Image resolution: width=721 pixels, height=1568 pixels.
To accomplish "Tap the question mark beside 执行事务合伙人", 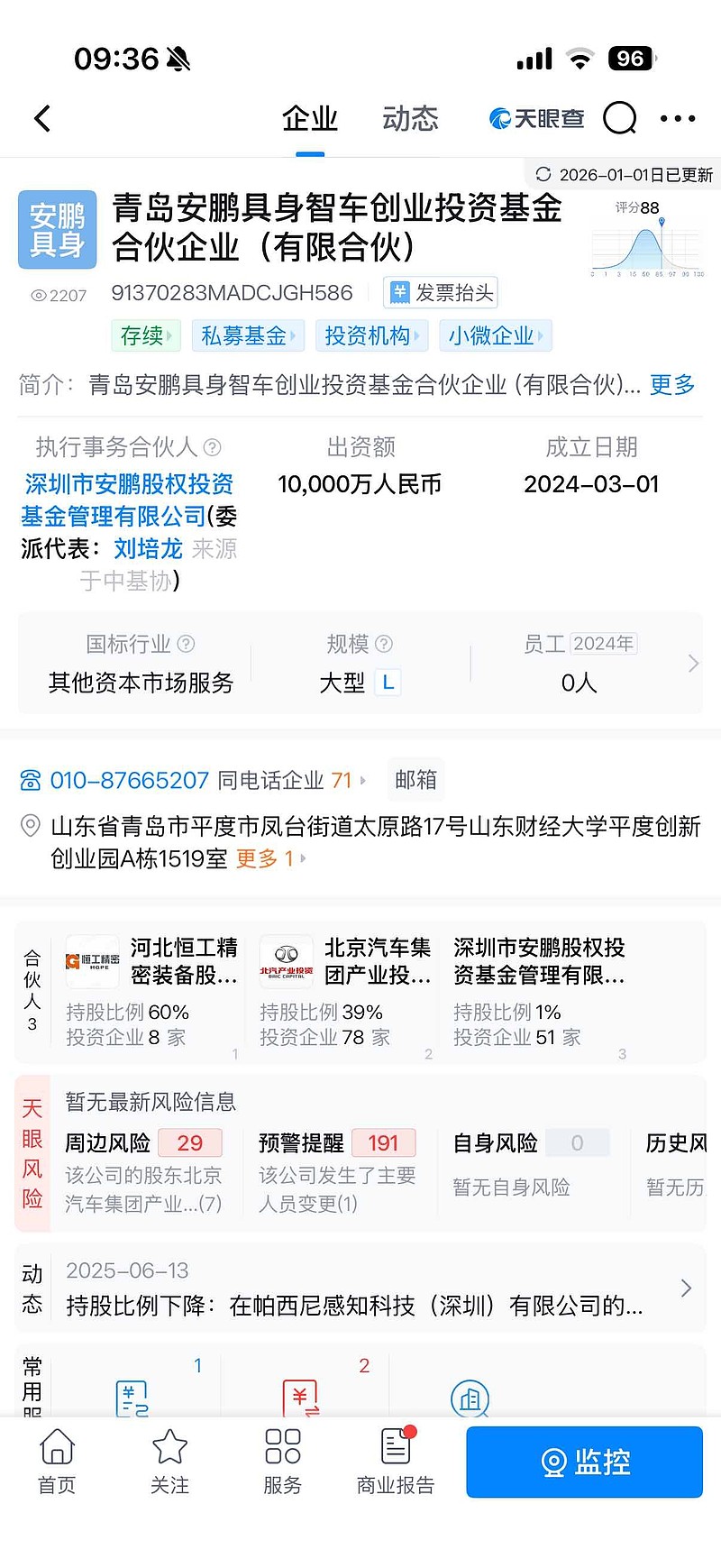I will pyautogui.click(x=212, y=447).
